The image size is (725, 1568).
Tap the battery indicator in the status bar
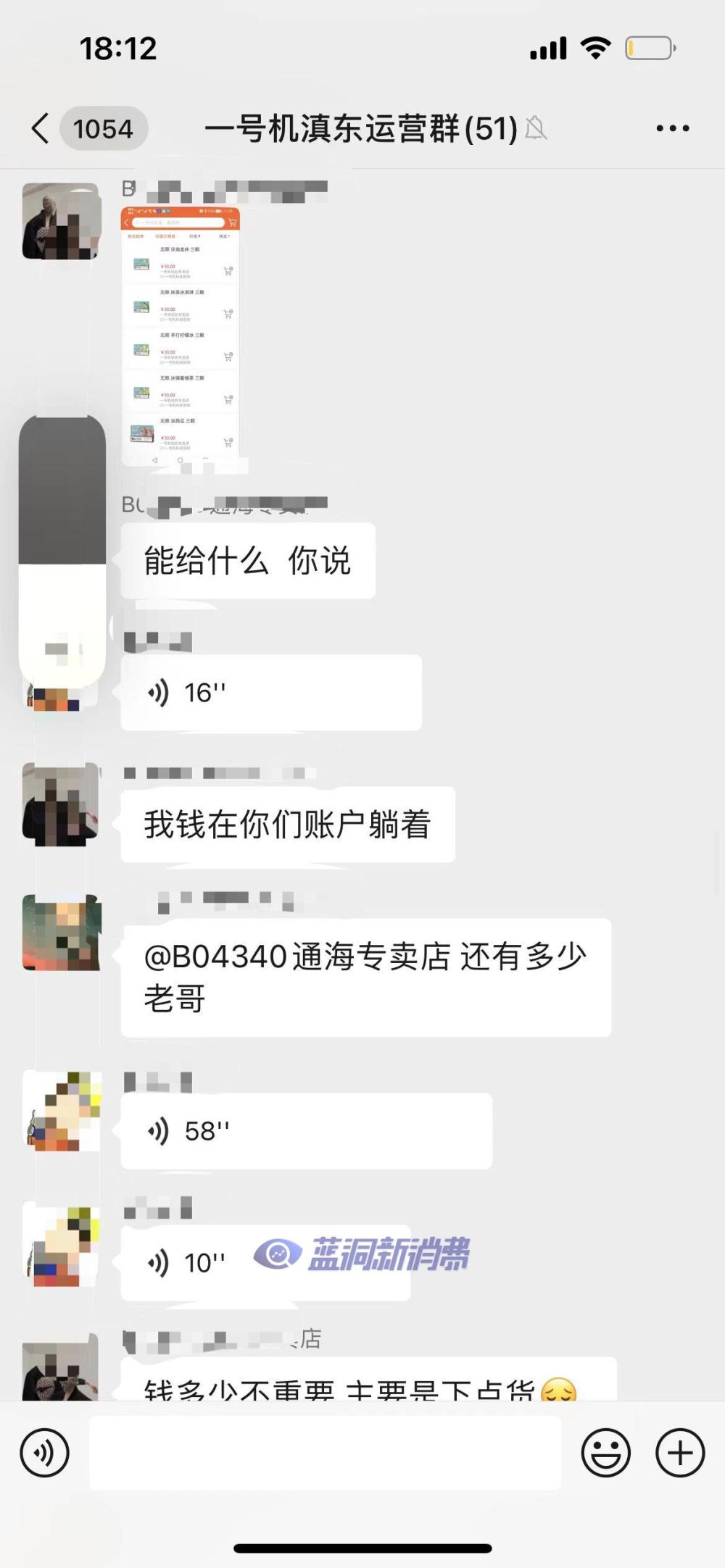point(650,46)
